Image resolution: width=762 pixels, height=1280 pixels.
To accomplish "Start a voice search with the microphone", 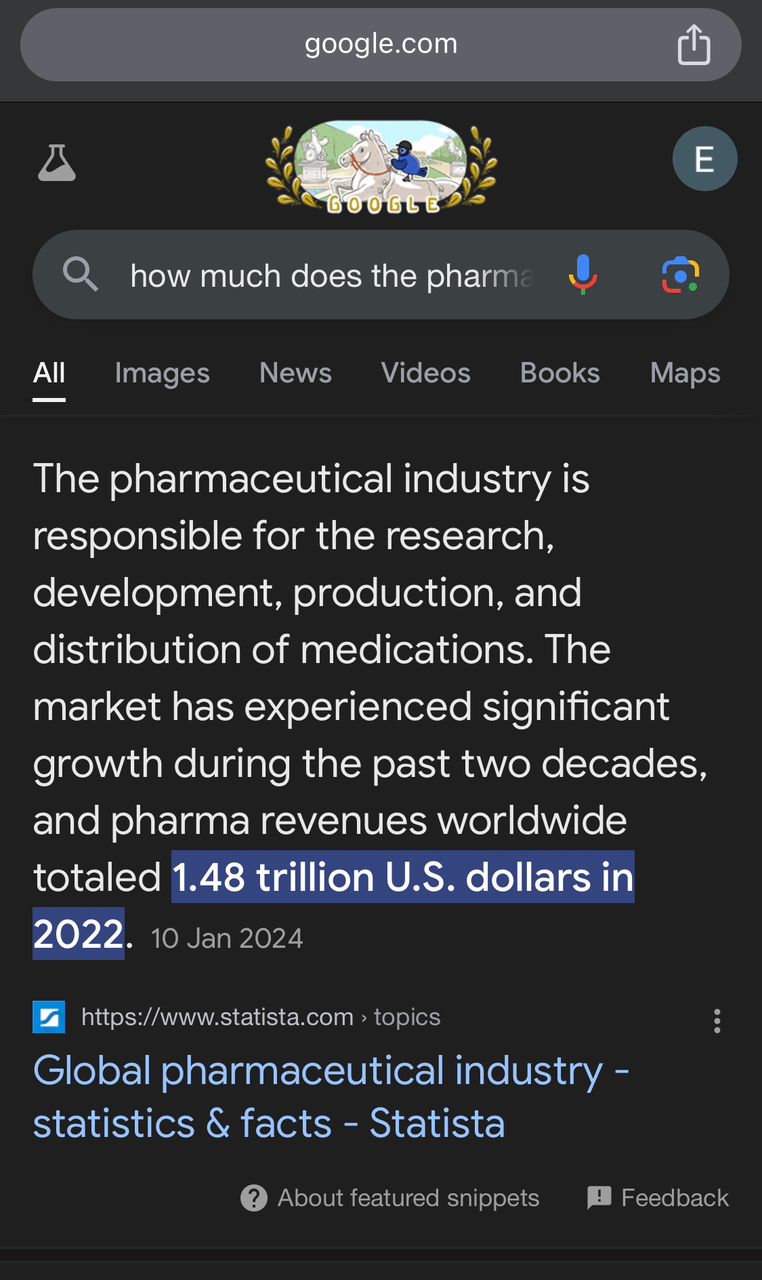I will (x=582, y=274).
